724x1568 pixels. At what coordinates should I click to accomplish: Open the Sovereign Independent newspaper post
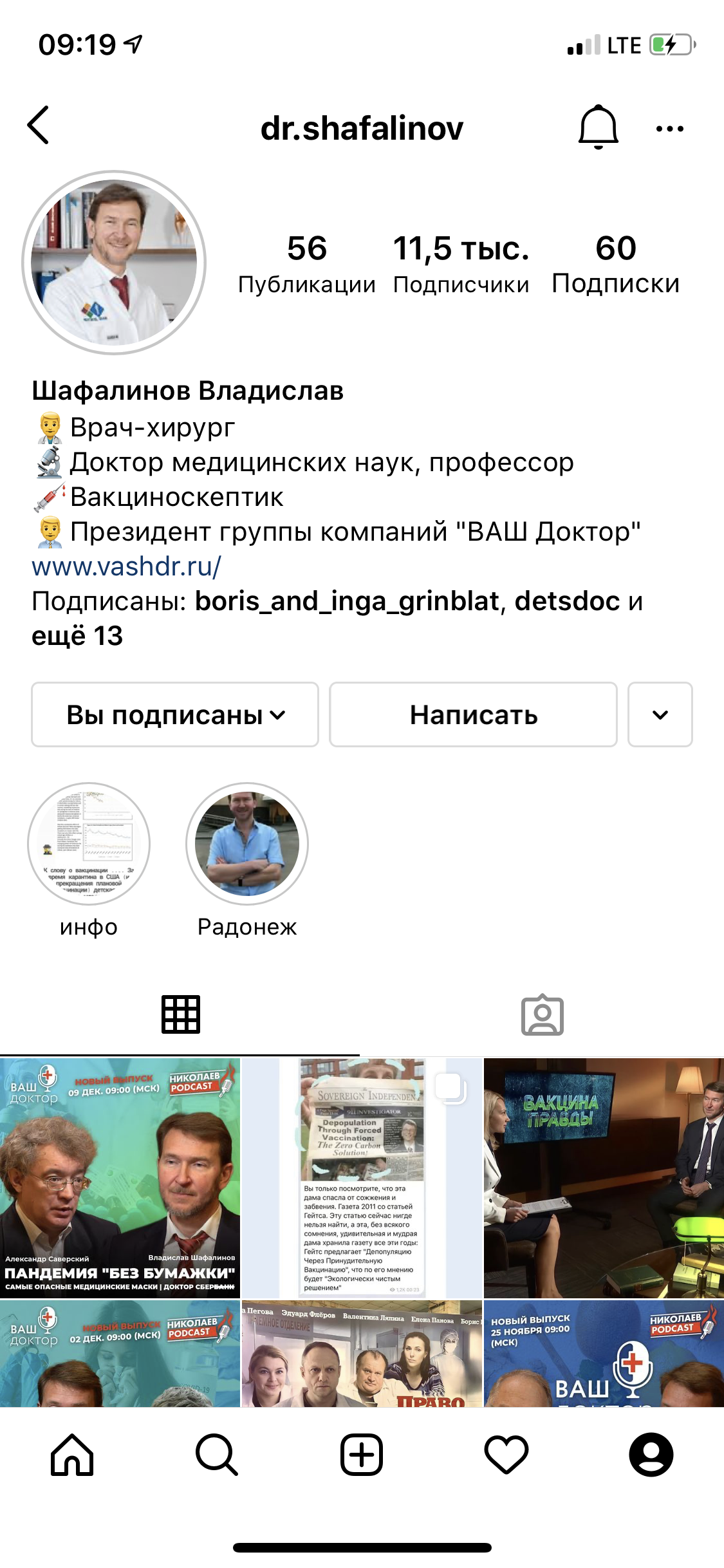[x=362, y=1178]
